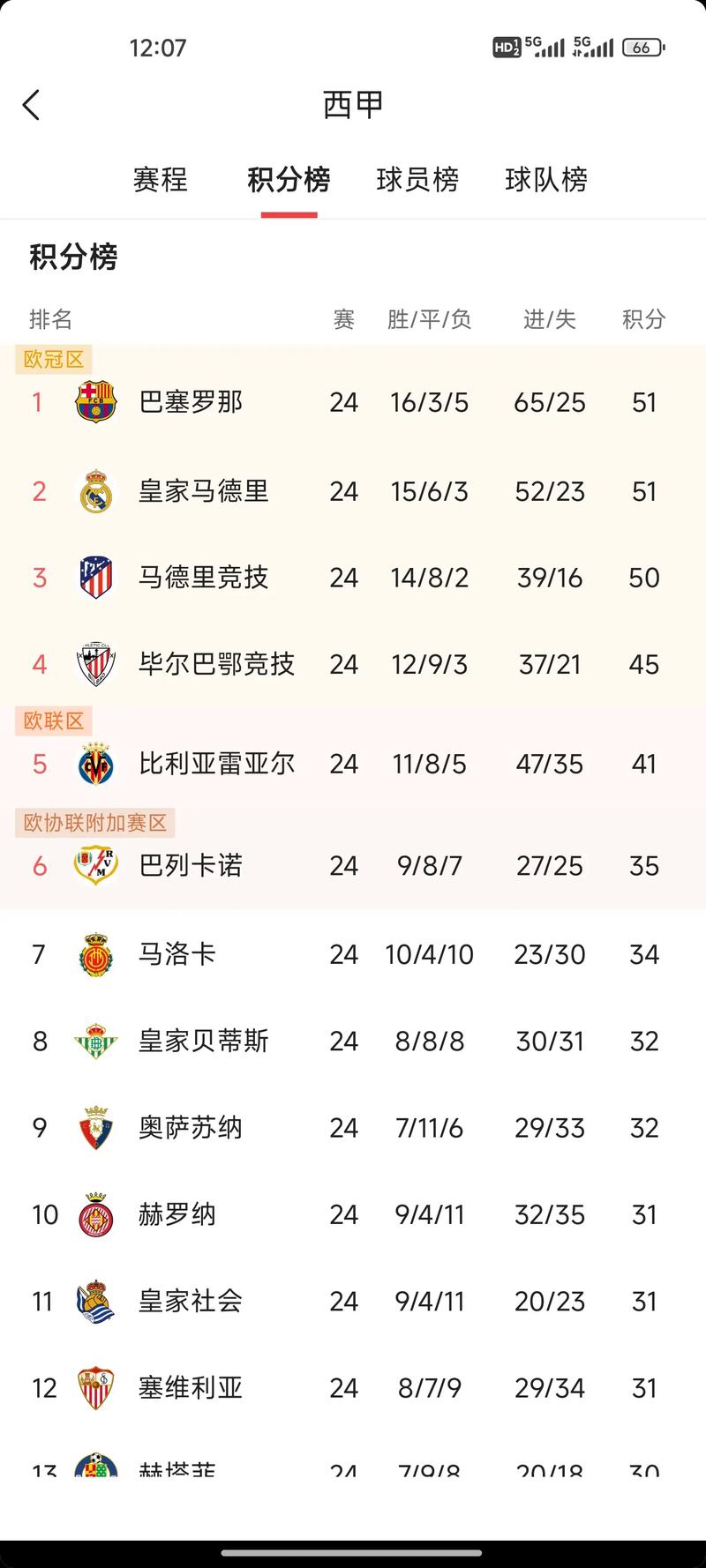Click the Mallorca team crest
This screenshot has height=1568, width=706.
pos(95,953)
